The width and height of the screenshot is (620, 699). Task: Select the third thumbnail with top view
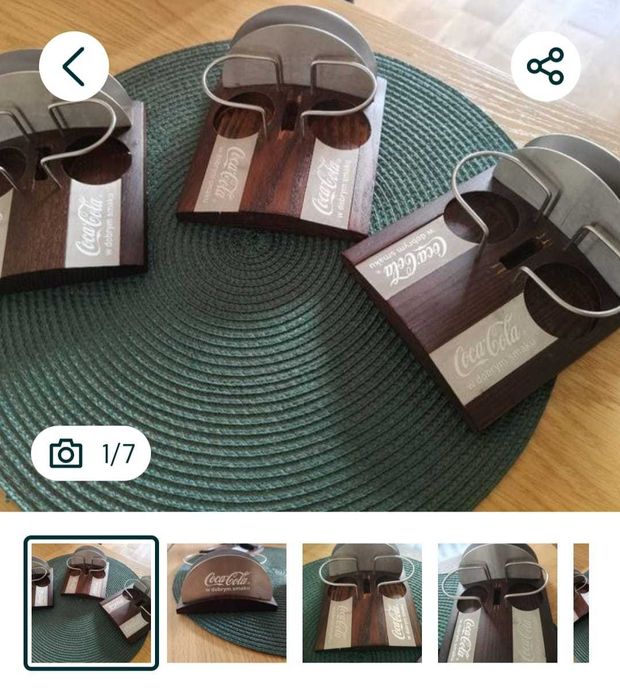pyautogui.click(x=362, y=602)
